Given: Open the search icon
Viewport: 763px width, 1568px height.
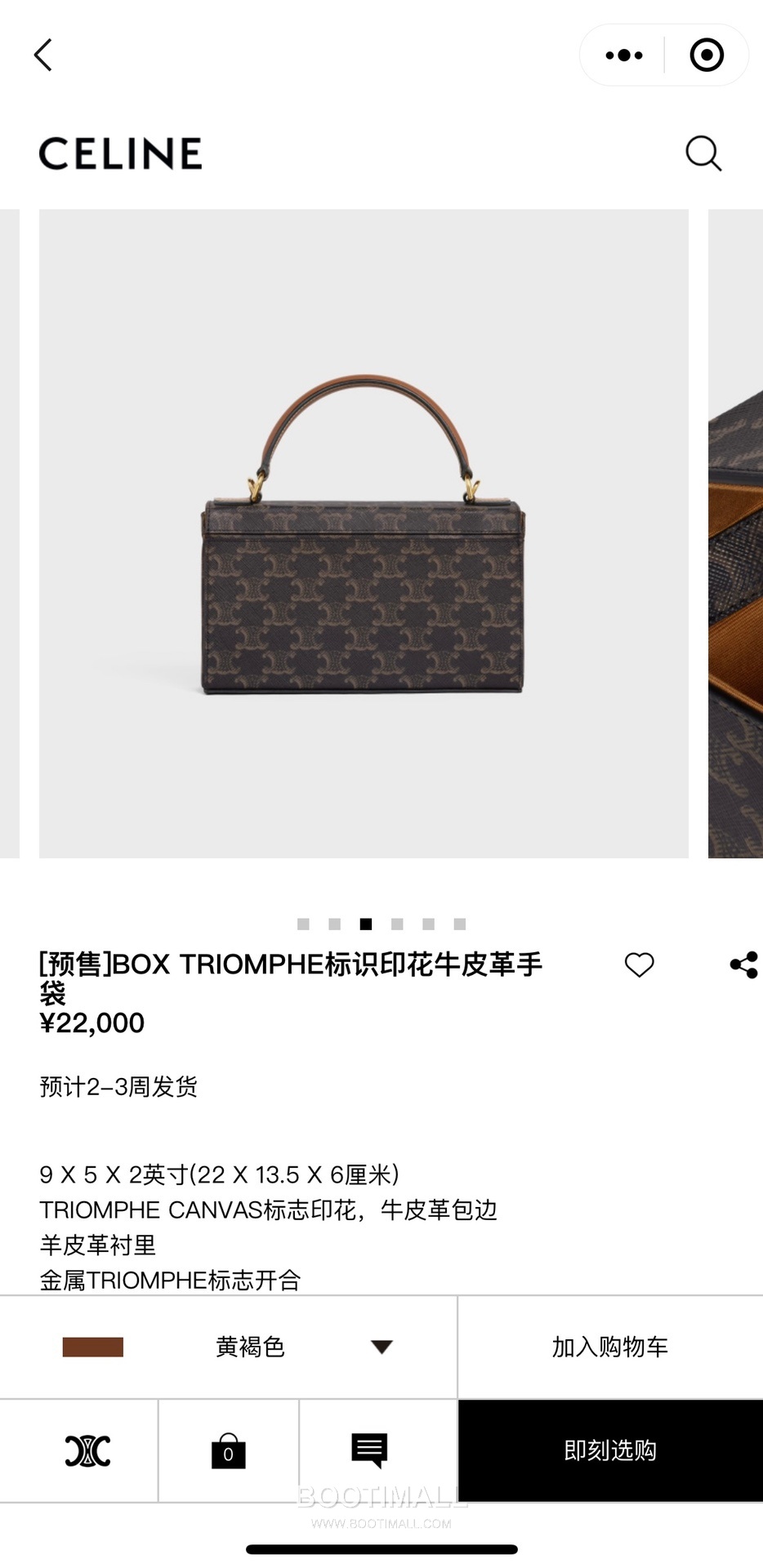Looking at the screenshot, I should [703, 154].
